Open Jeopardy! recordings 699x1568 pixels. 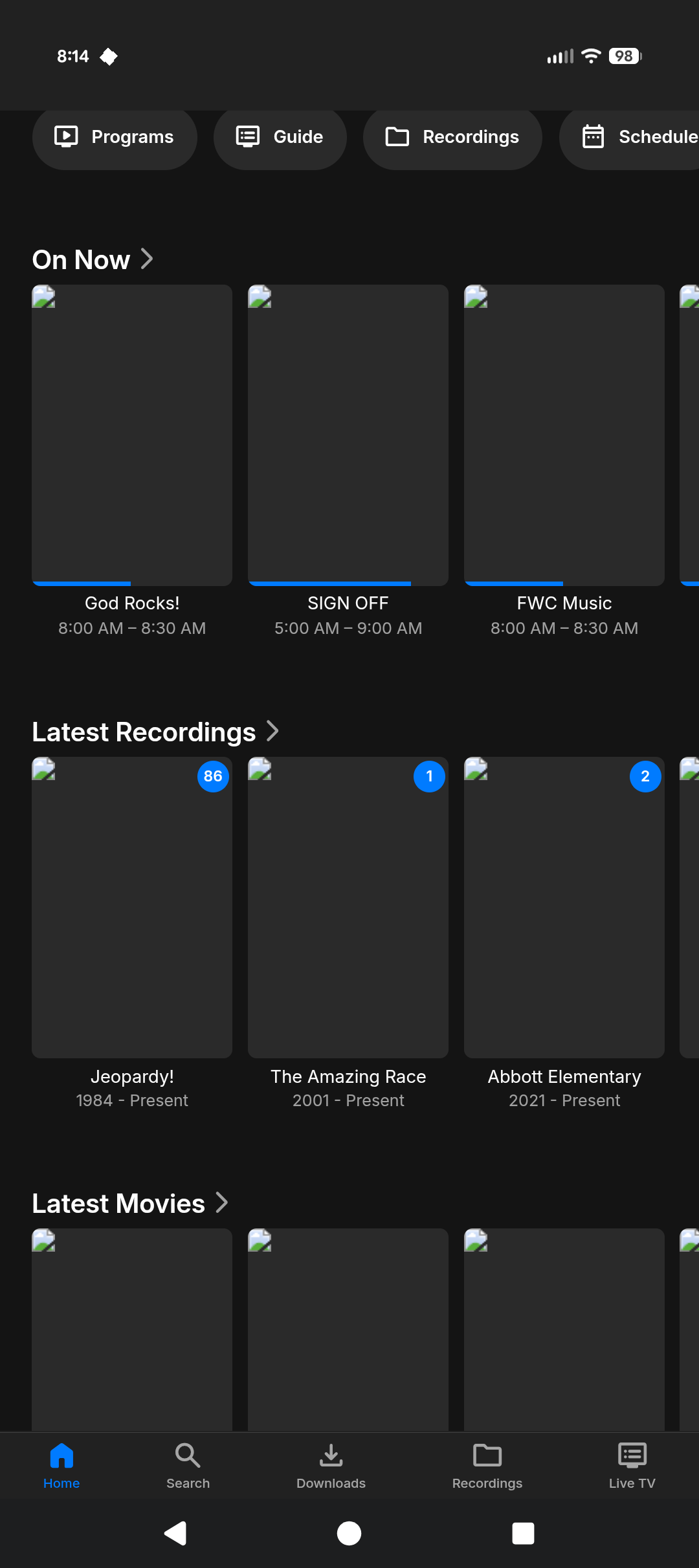[x=132, y=908]
